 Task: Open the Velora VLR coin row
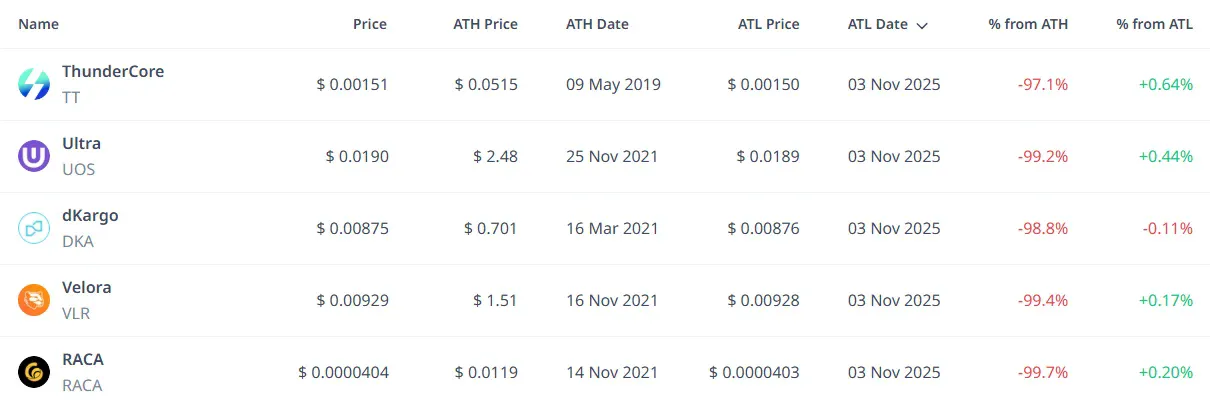point(86,288)
